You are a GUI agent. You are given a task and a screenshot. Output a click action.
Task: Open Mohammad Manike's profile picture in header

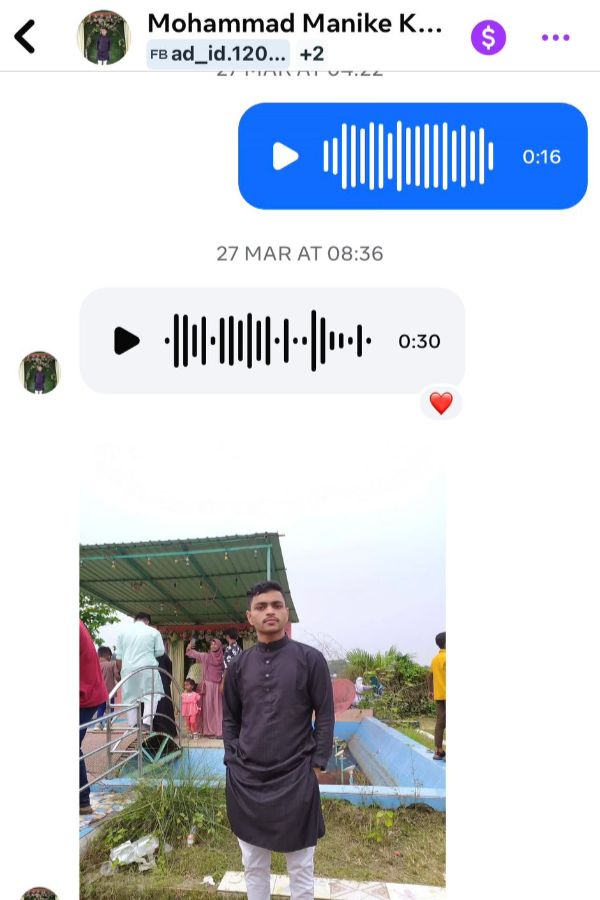(x=104, y=37)
